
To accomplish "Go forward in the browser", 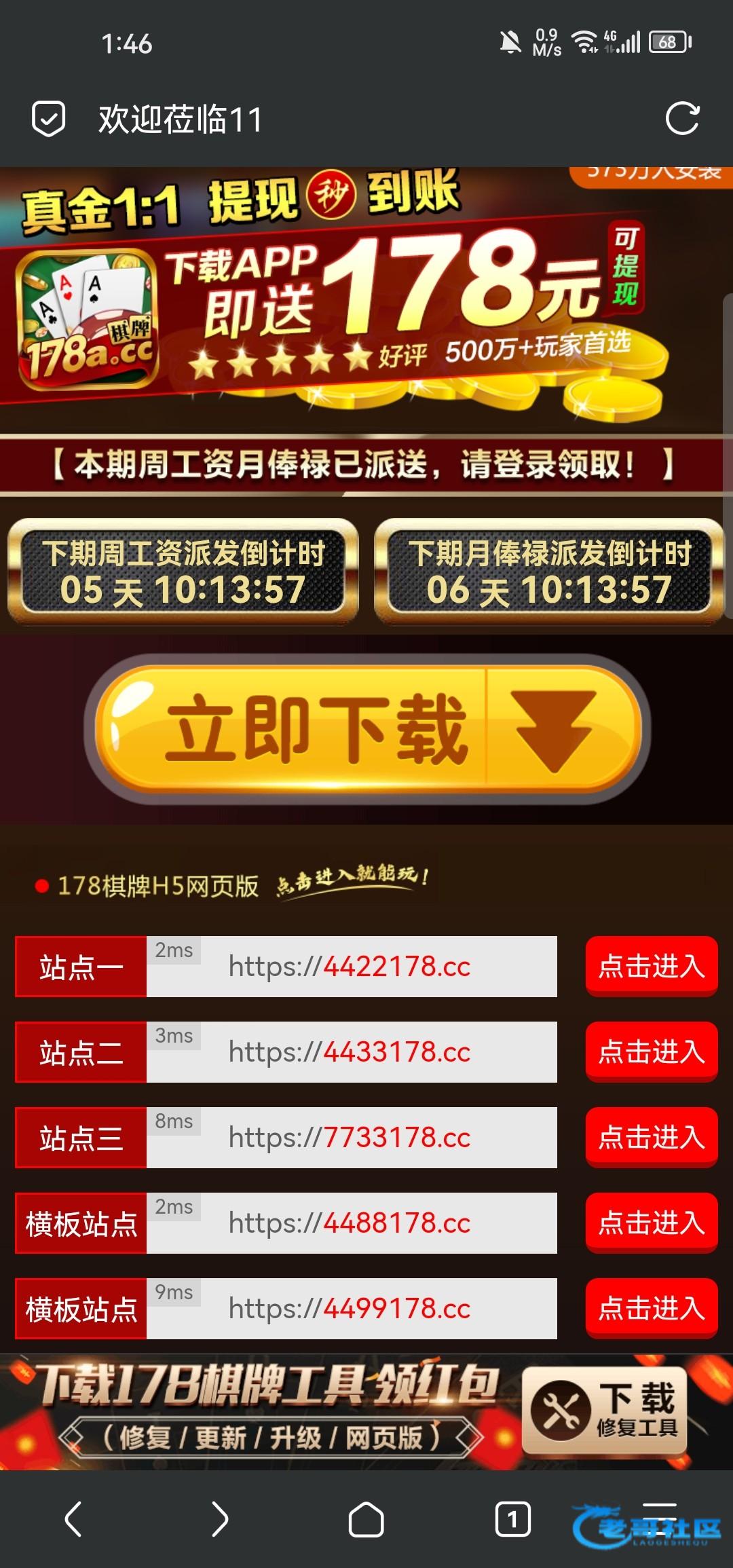I will pyautogui.click(x=219, y=1519).
